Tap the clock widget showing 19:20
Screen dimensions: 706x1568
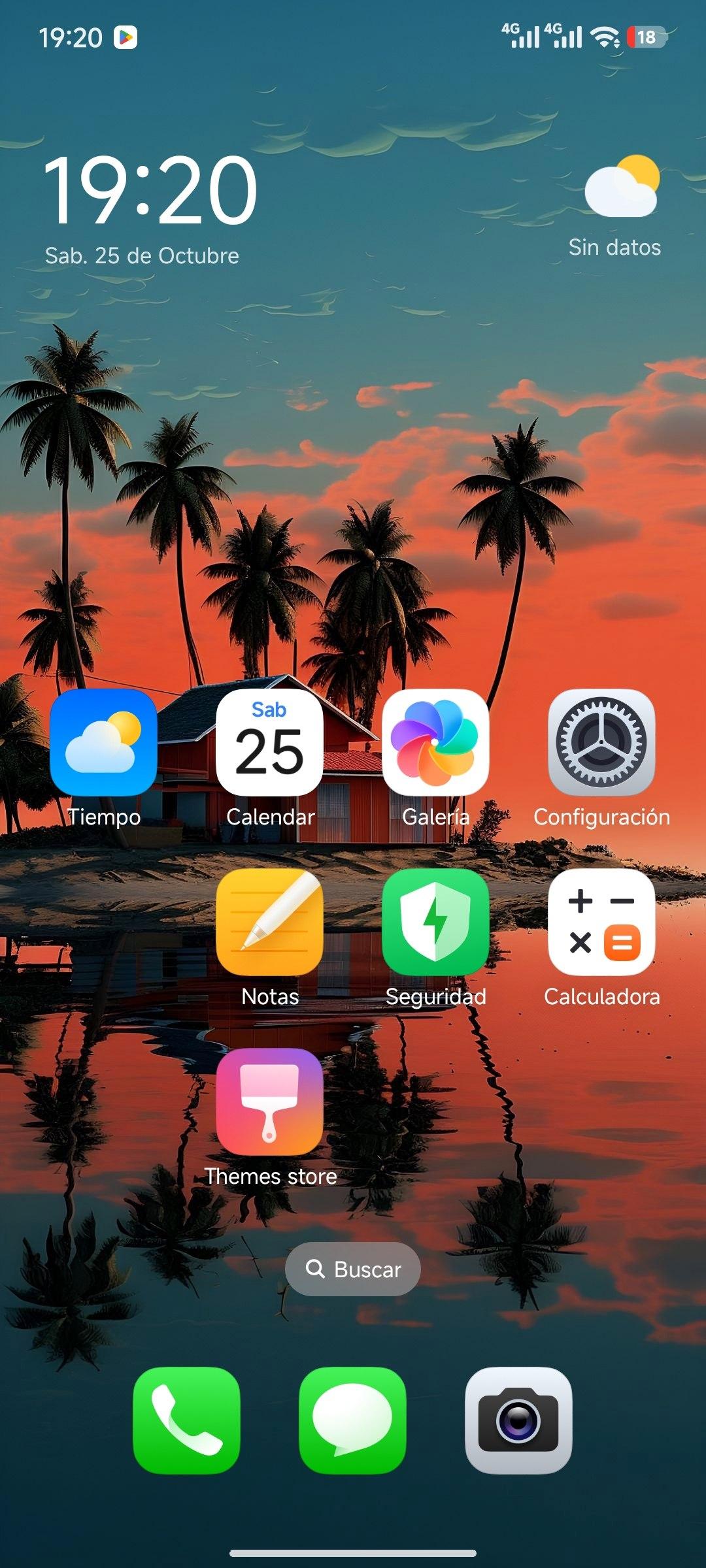(x=150, y=191)
